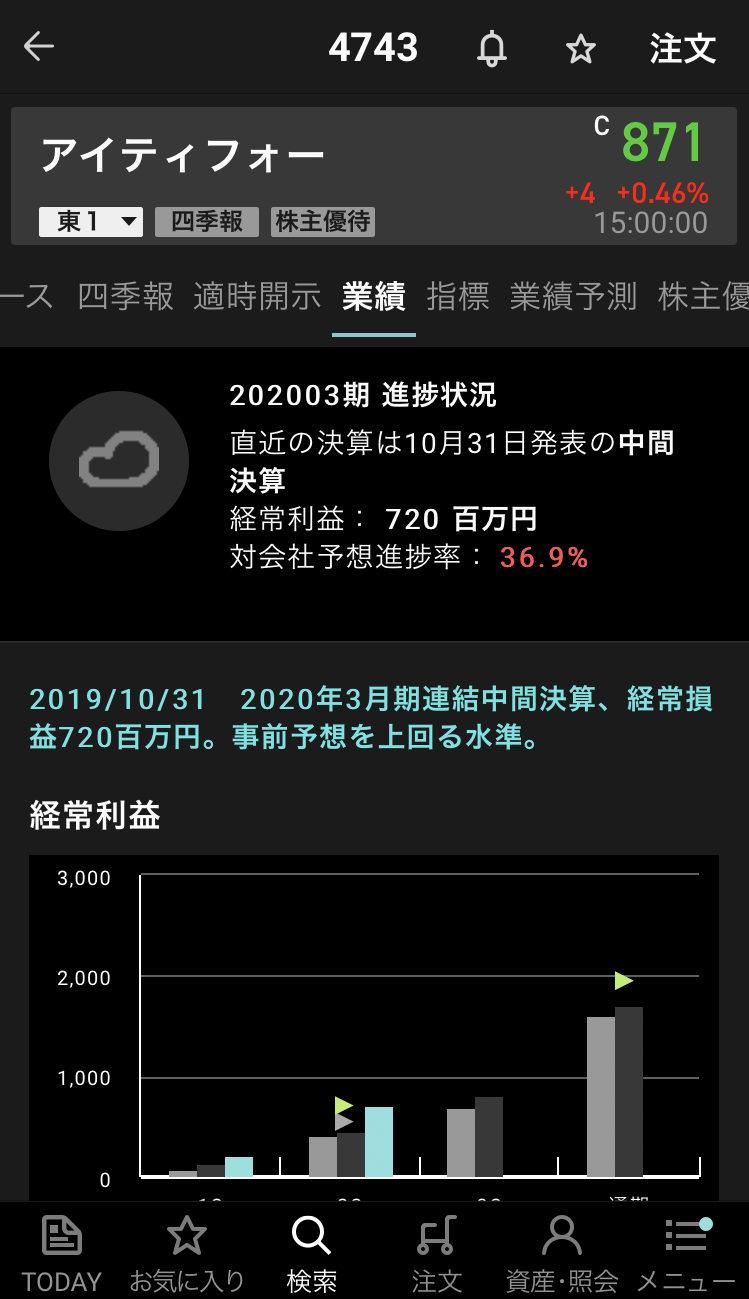Open 注文 cart in bottom navigation
The width and height of the screenshot is (749, 1299).
pyautogui.click(x=437, y=1253)
